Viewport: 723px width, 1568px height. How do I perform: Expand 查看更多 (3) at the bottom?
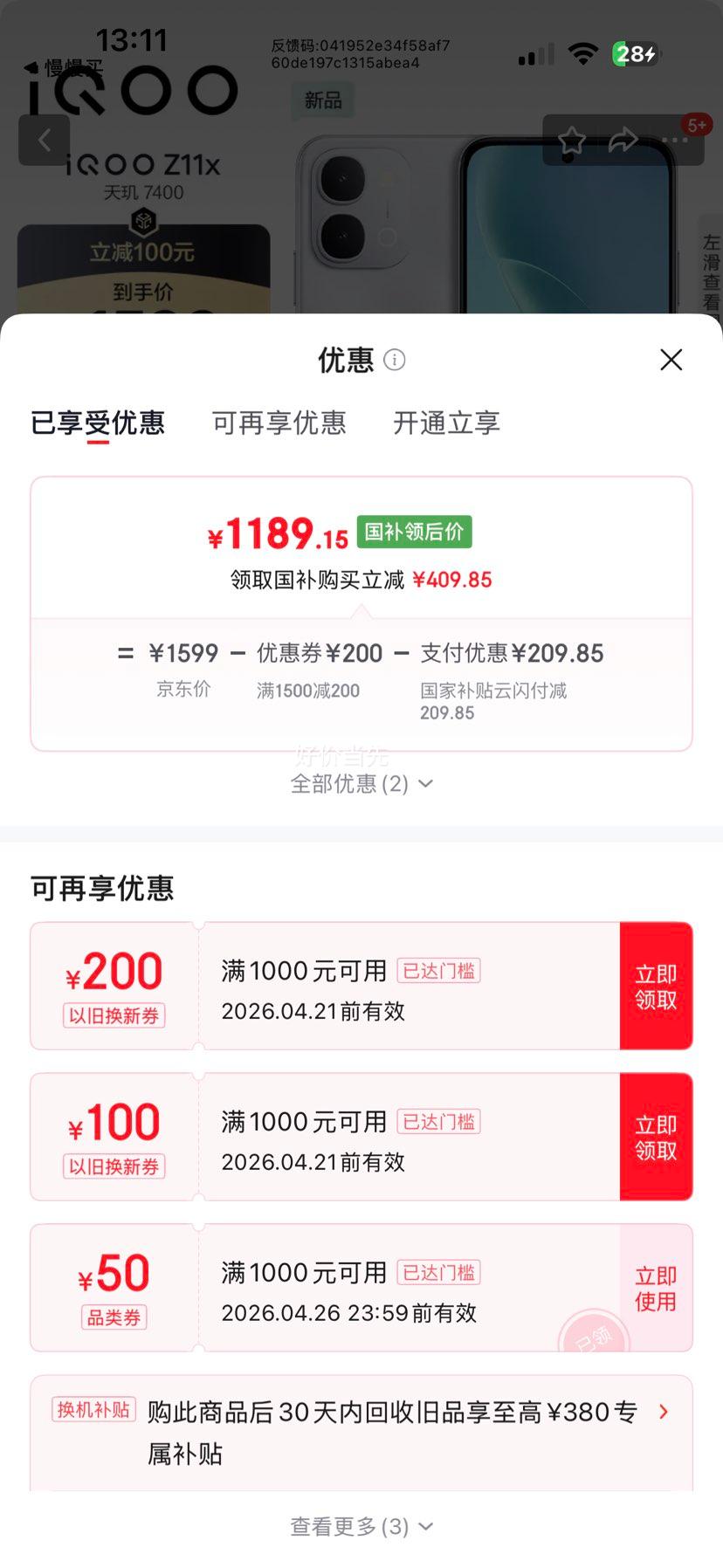point(361,1526)
